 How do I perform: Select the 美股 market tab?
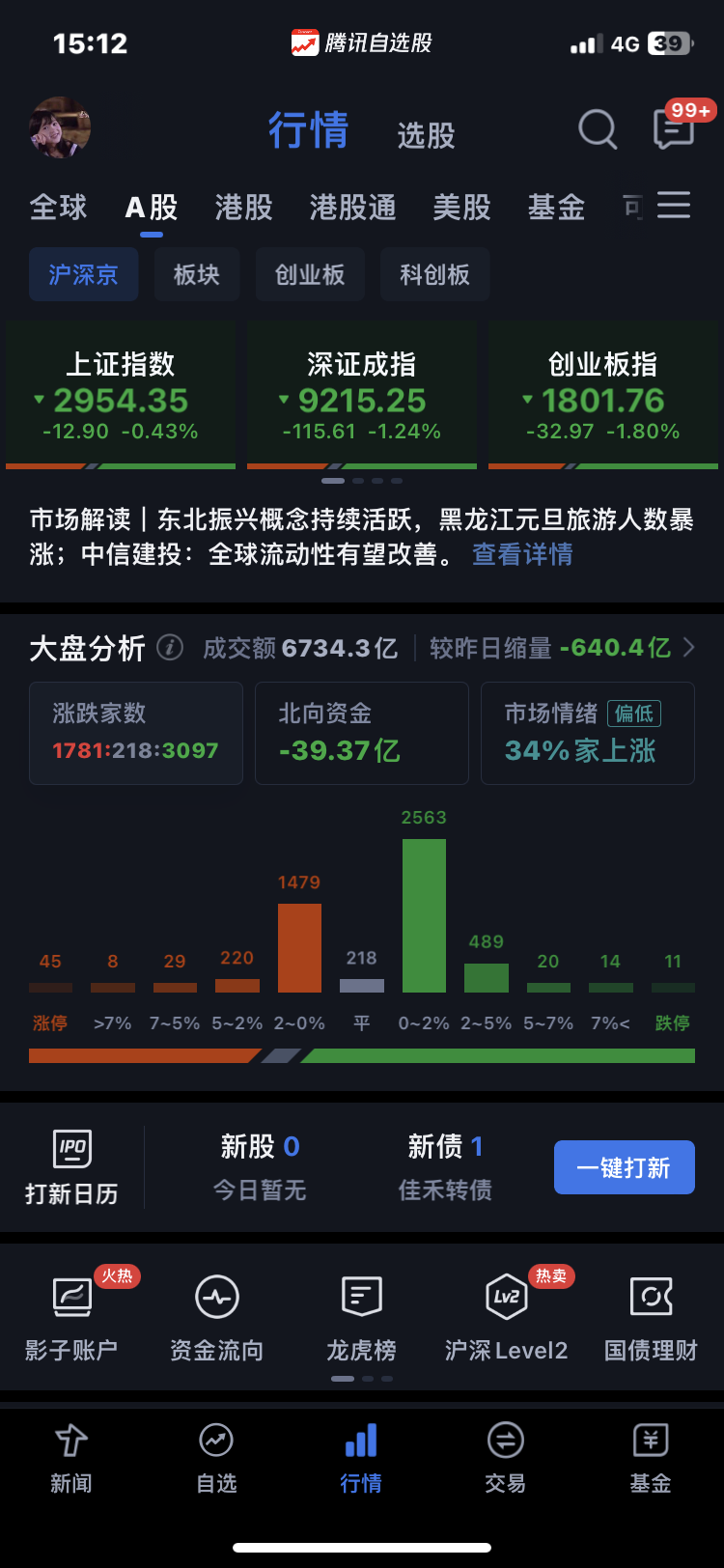[462, 207]
